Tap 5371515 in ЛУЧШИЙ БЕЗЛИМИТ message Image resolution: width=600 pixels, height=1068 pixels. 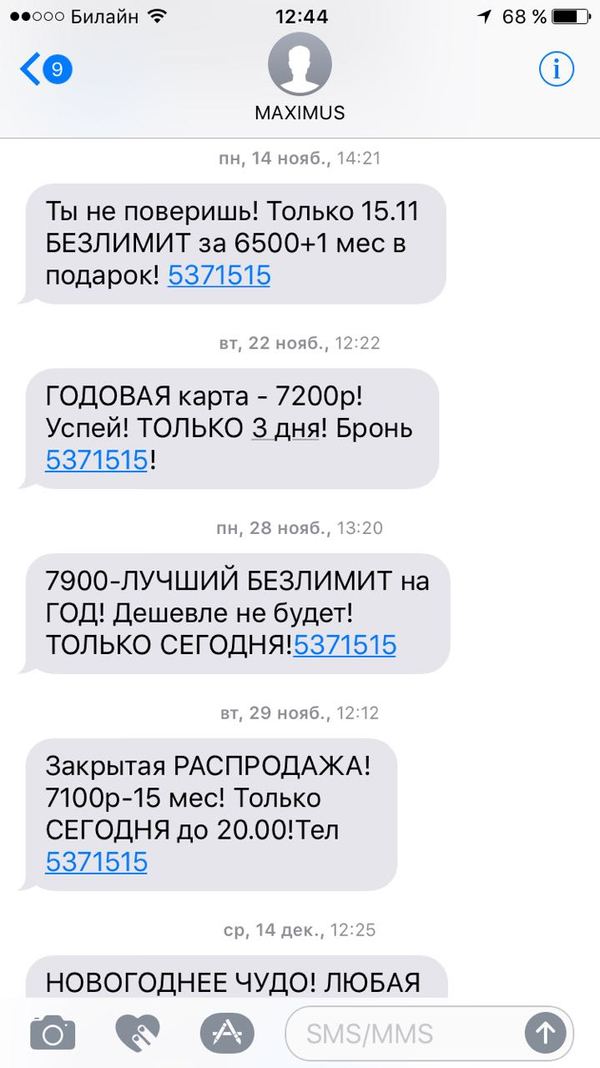click(345, 645)
